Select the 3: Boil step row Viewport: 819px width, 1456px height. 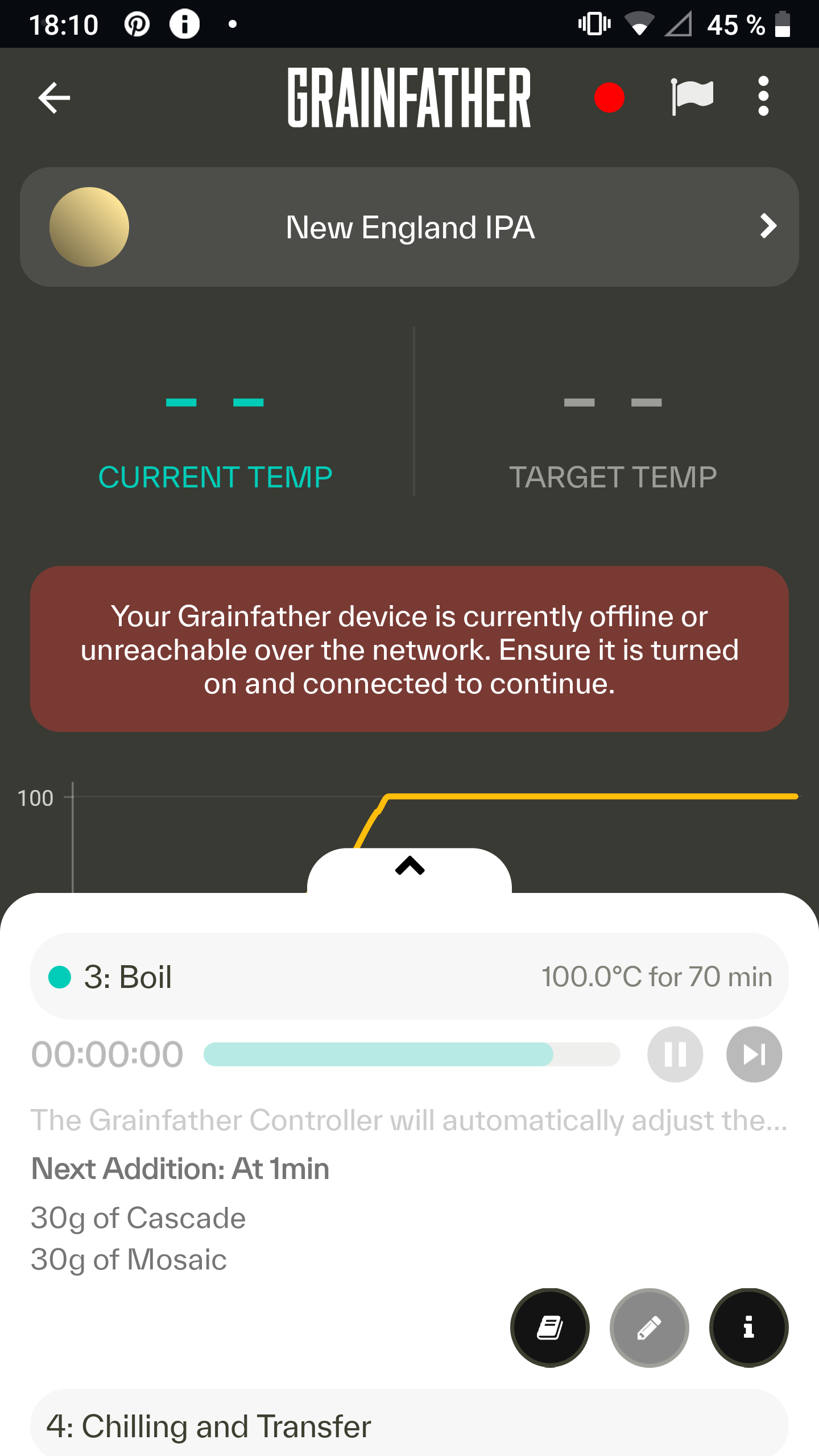[x=409, y=977]
